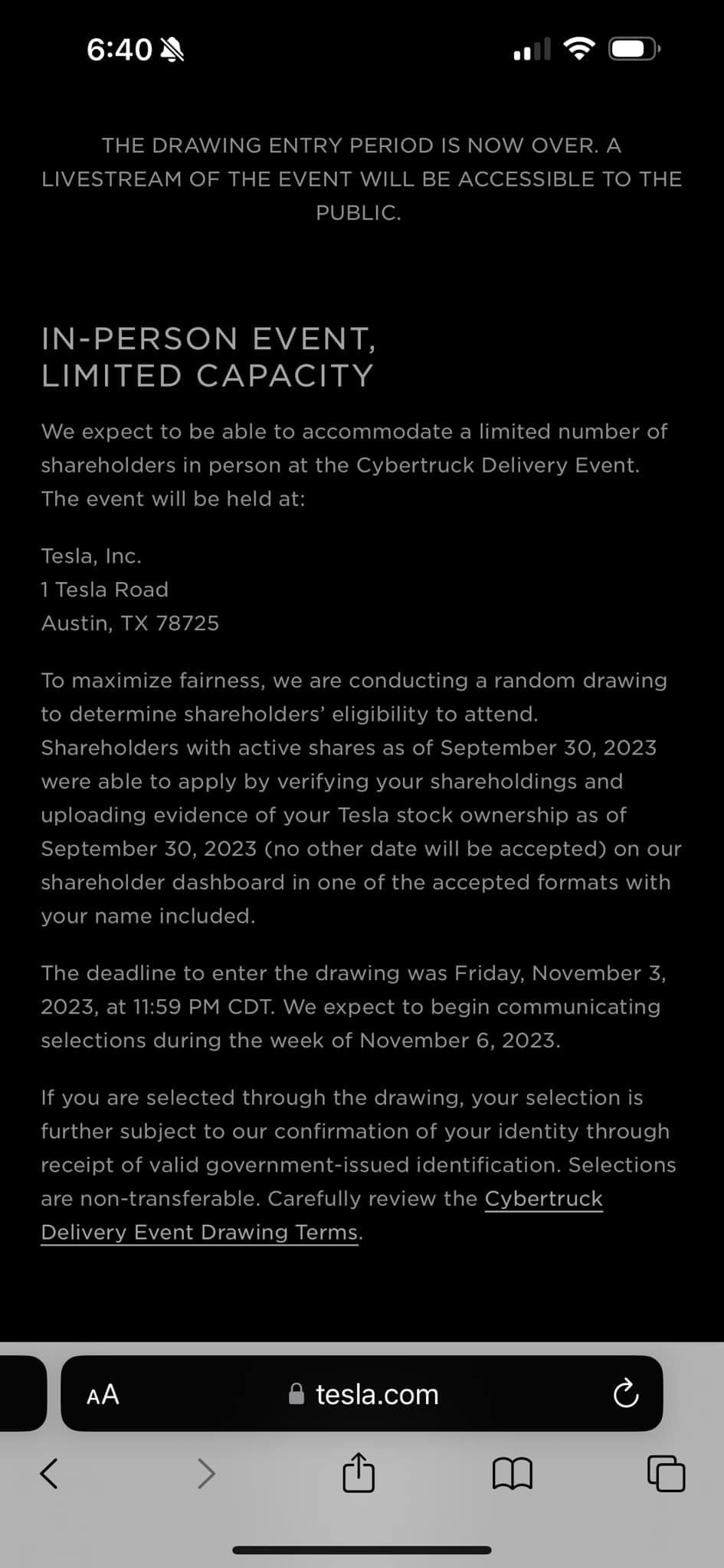Open the AA reader options menu

click(103, 1394)
